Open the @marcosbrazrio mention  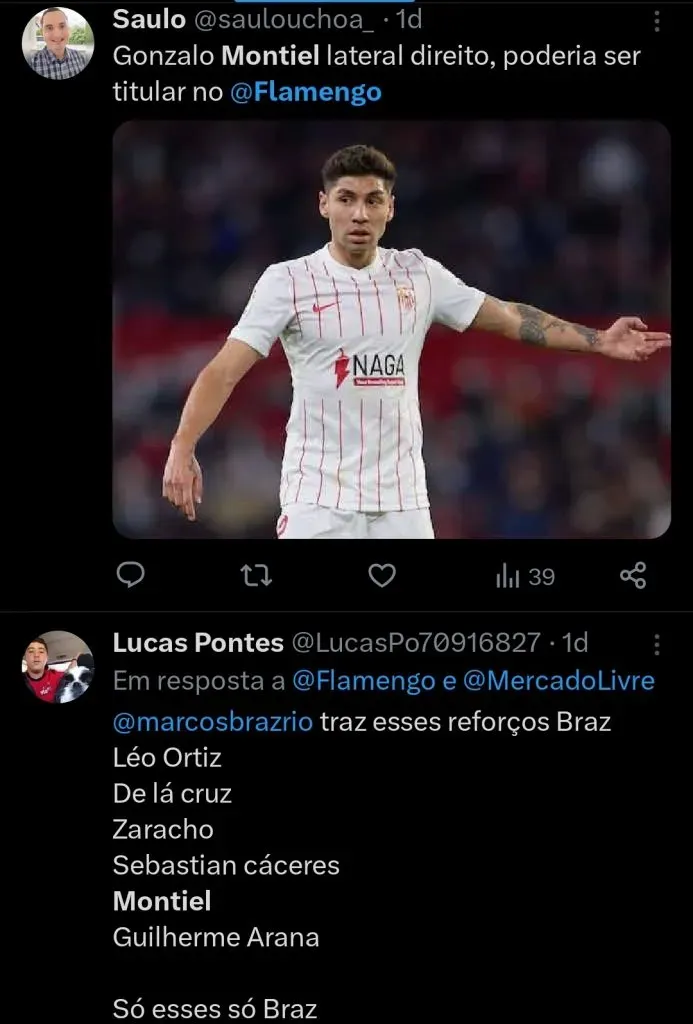click(212, 721)
